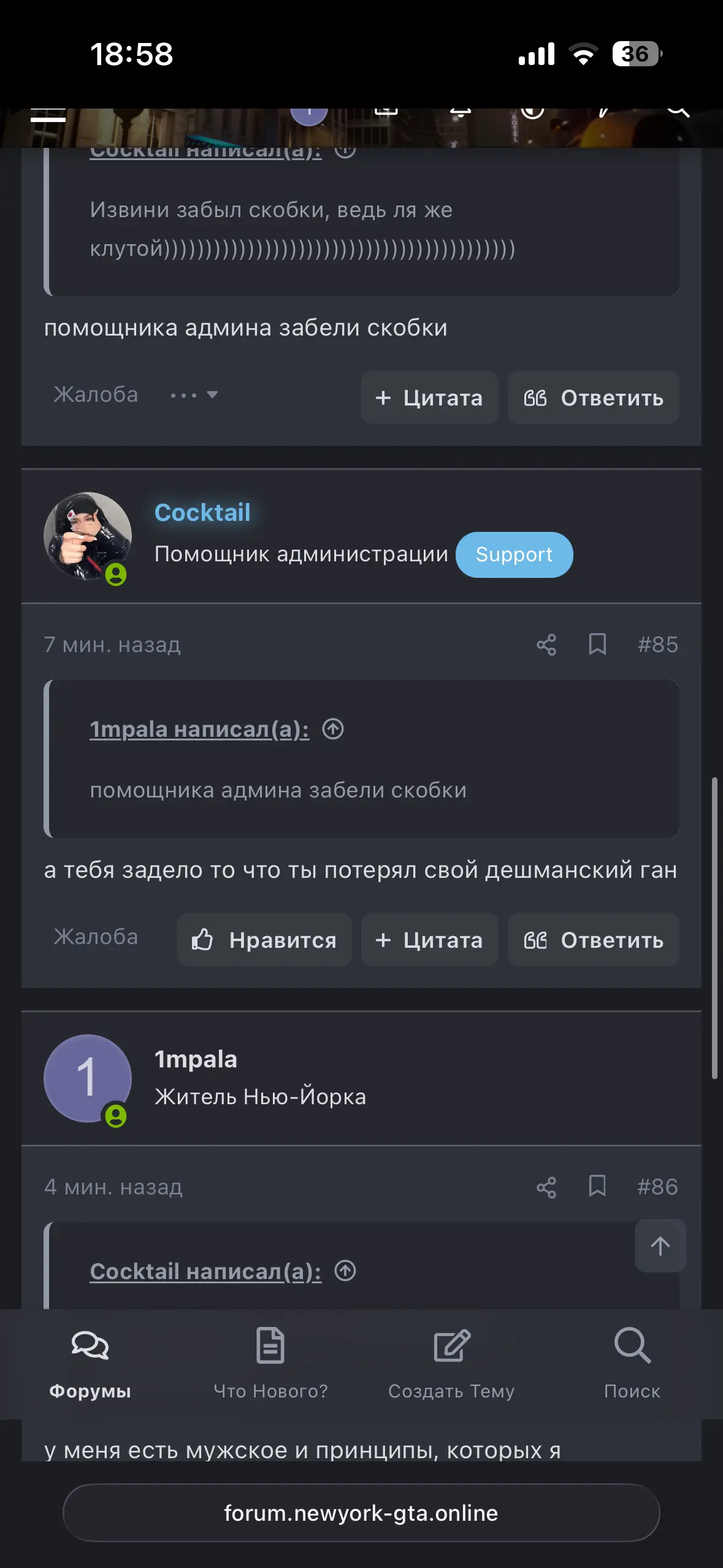The image size is (723, 1568).
Task: Open Cocktail's profile name link
Action: pyautogui.click(x=202, y=513)
